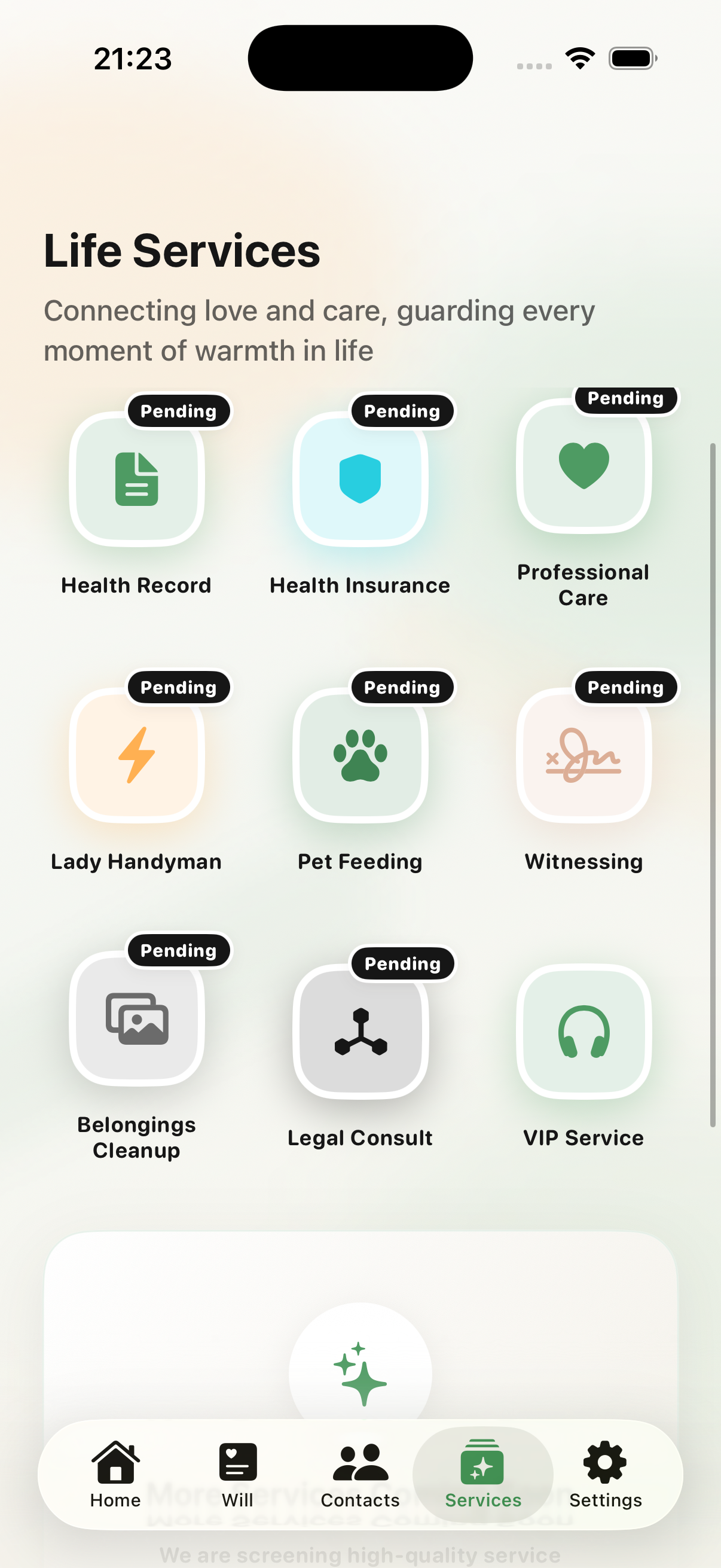
Task: Select the Witnessing signature icon
Action: coord(583,756)
